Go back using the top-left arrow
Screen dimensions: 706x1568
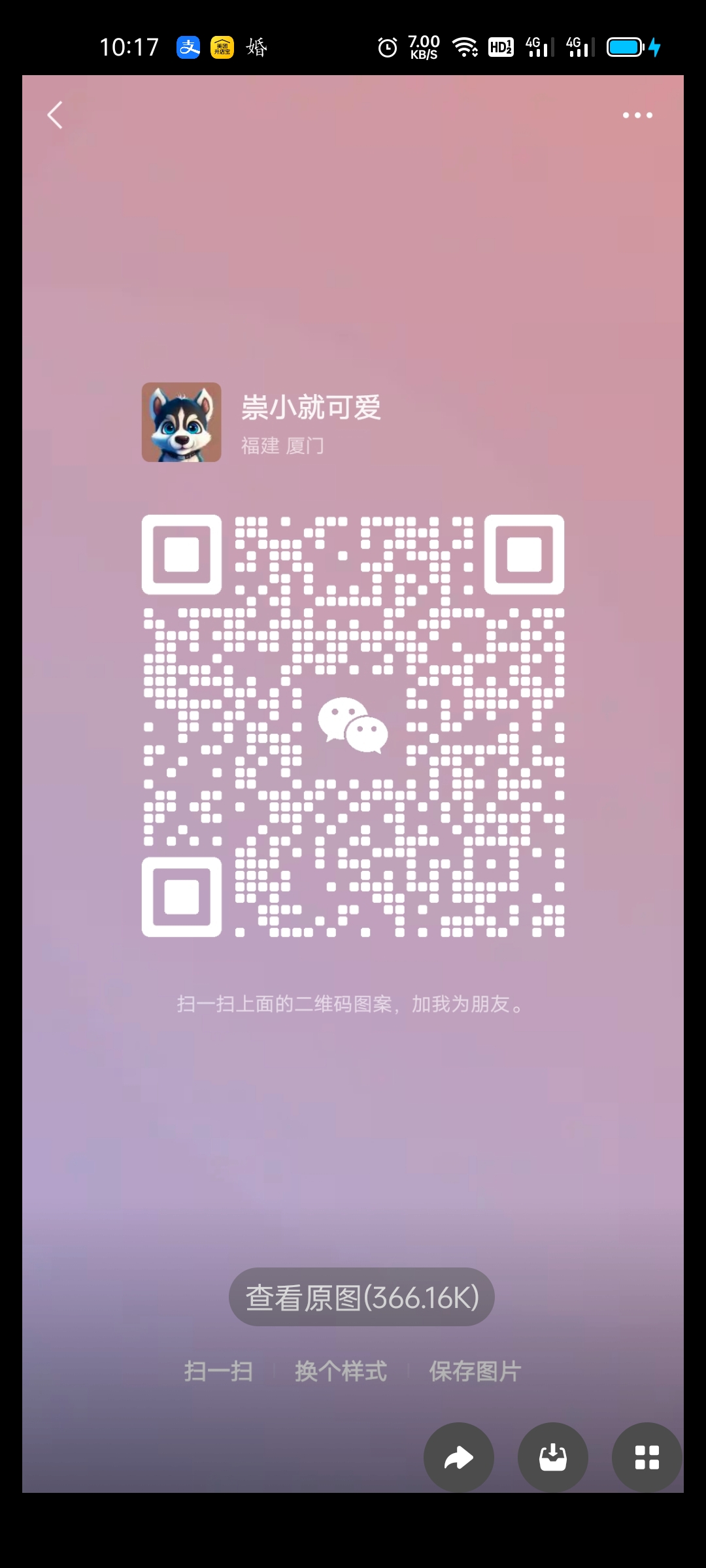(56, 115)
